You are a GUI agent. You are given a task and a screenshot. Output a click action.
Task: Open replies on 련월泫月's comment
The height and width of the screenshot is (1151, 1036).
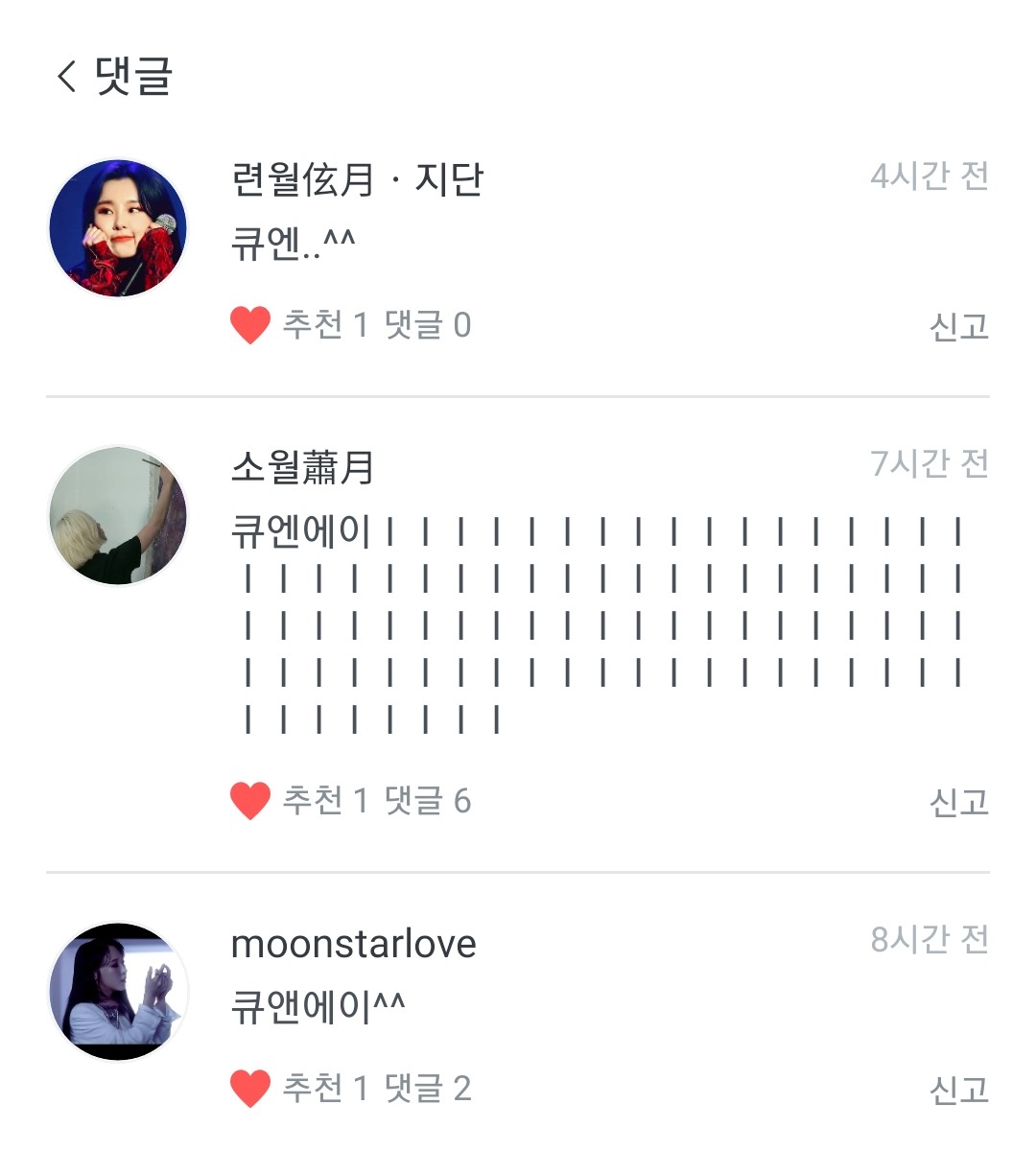(x=428, y=325)
